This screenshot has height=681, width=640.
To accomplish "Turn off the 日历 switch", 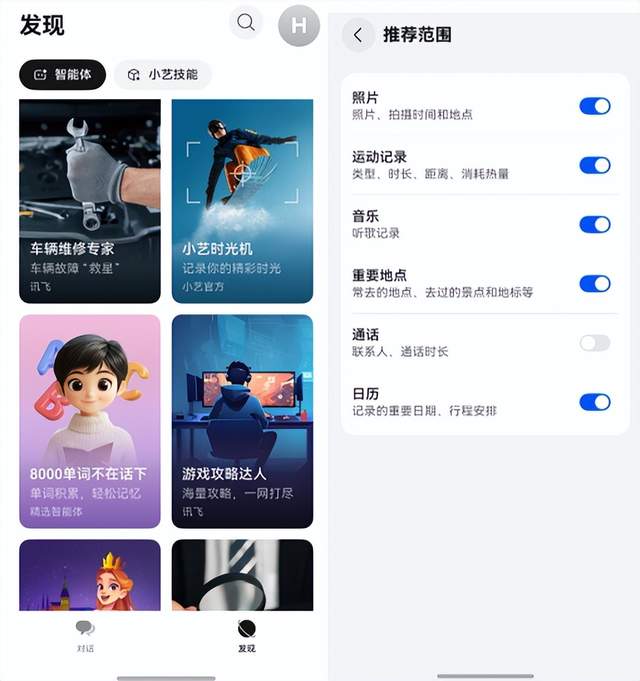I will pos(595,402).
